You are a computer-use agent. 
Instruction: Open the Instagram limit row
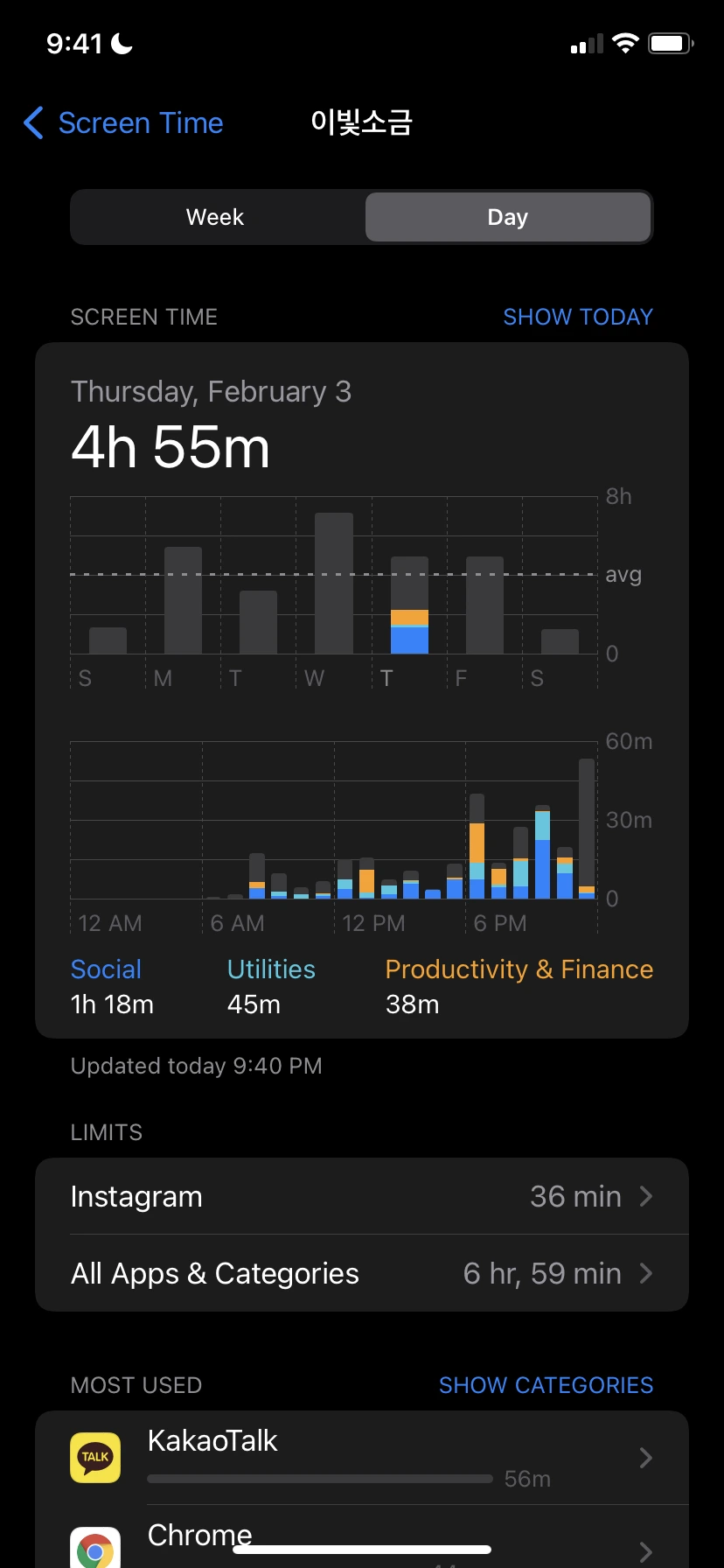tap(361, 1196)
